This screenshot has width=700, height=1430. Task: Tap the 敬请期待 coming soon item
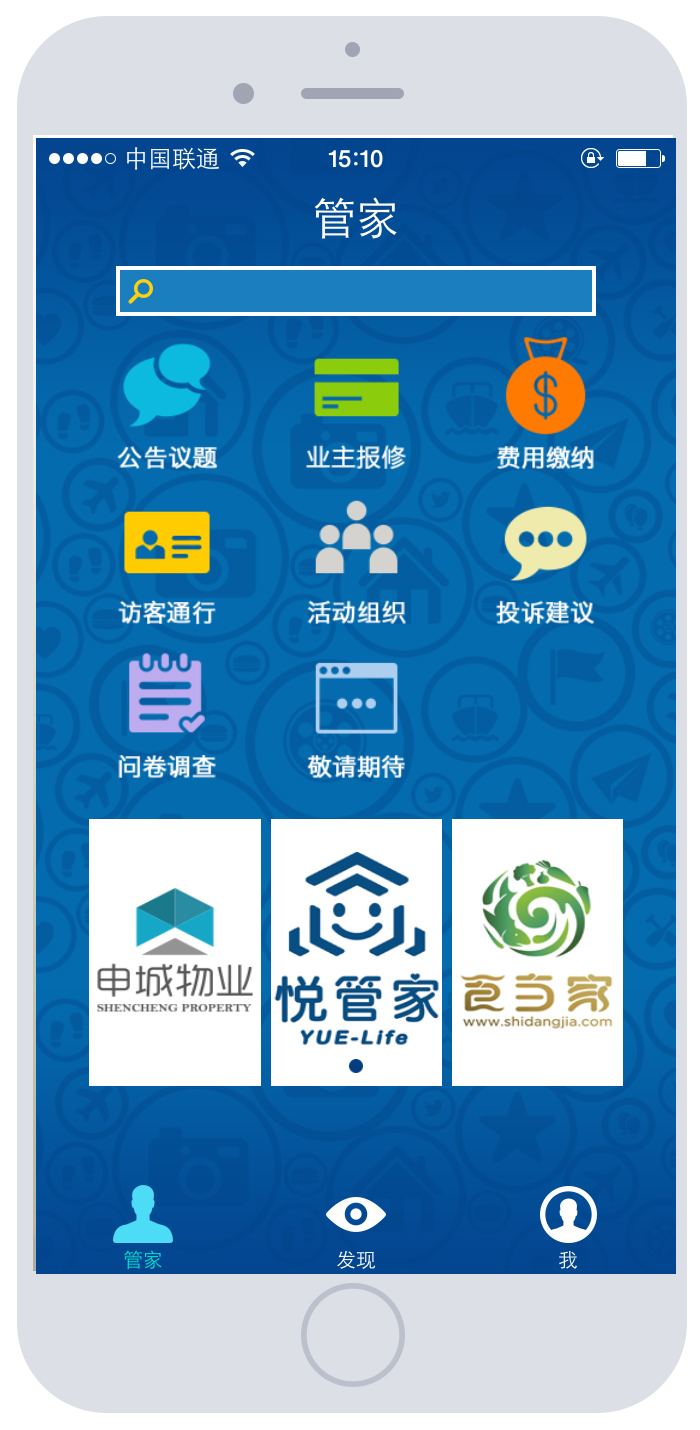pos(356,717)
